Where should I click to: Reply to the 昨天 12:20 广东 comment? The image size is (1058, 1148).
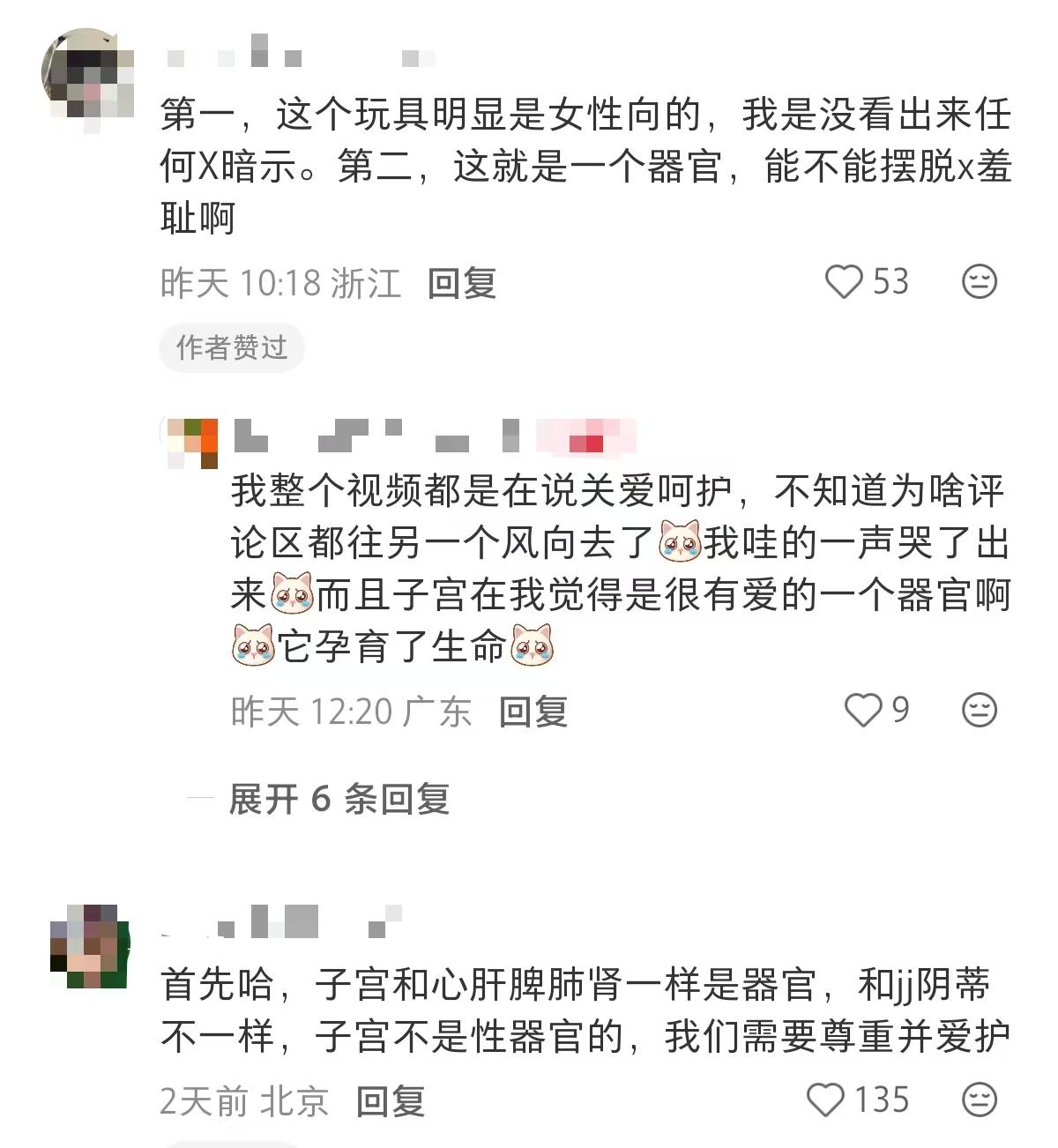[x=533, y=712]
